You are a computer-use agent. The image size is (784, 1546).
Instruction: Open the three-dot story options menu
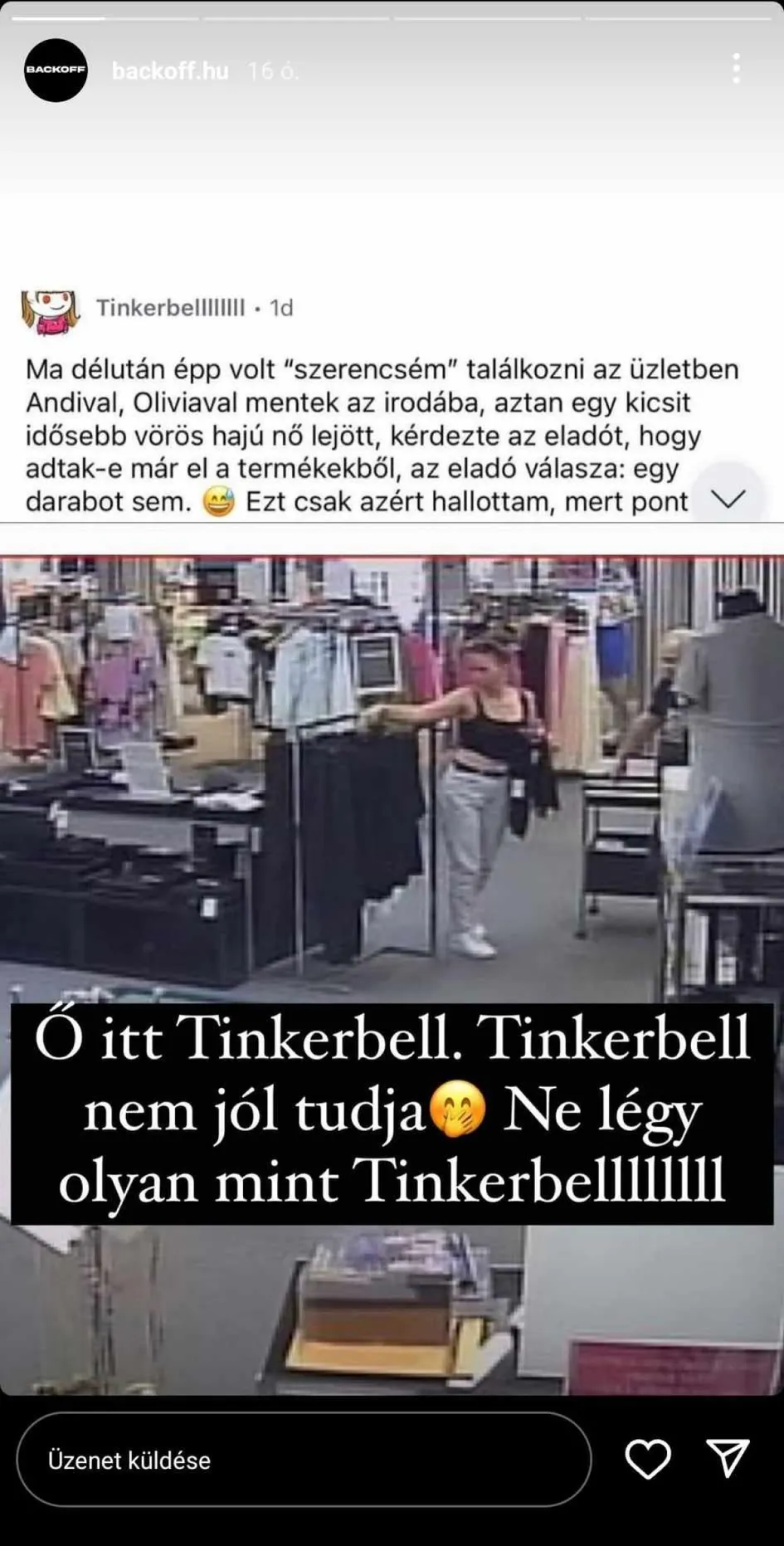point(736,69)
